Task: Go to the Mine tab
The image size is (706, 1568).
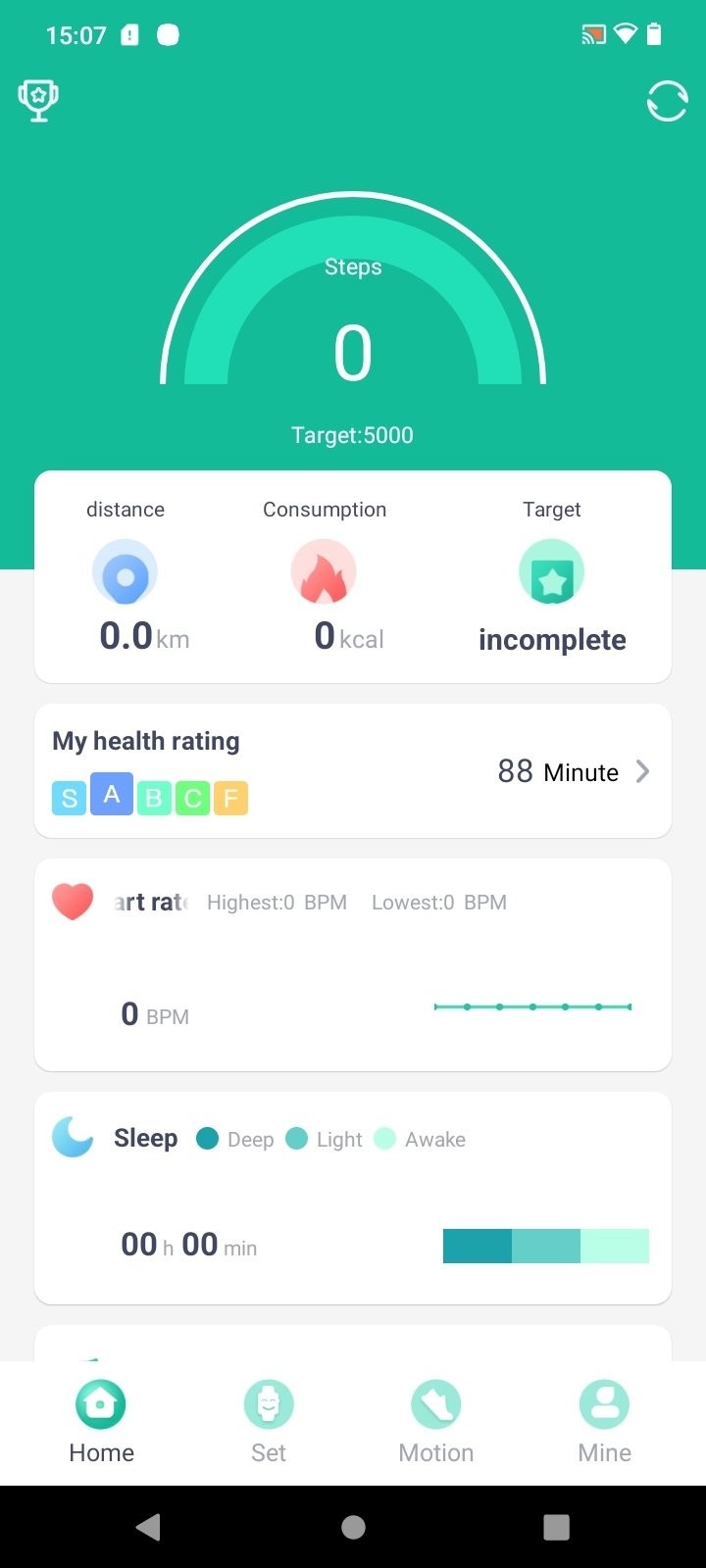Action: click(x=605, y=1423)
